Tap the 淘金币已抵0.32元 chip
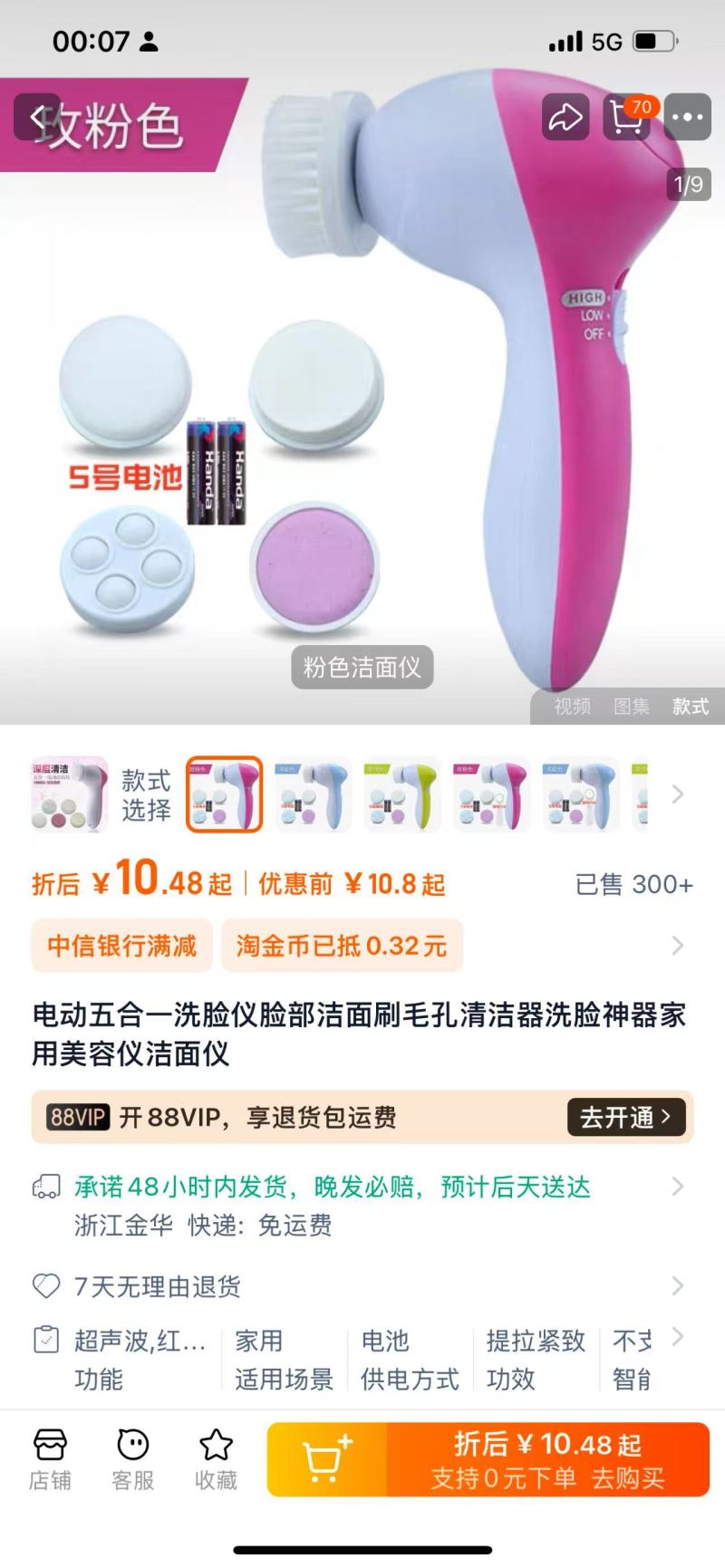Image resolution: width=725 pixels, height=1568 pixels. pos(342,946)
